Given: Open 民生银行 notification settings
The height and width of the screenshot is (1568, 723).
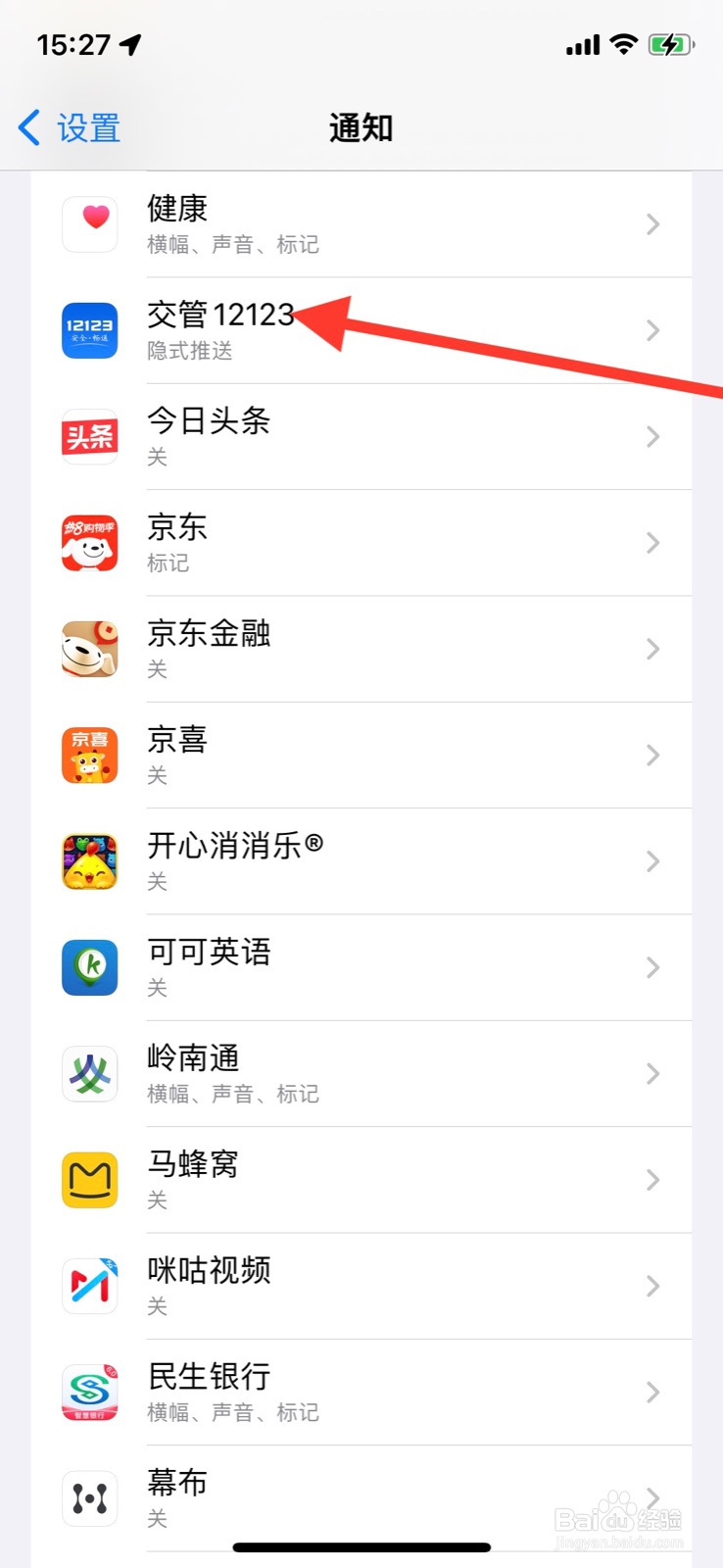Looking at the screenshot, I should click(x=361, y=1392).
